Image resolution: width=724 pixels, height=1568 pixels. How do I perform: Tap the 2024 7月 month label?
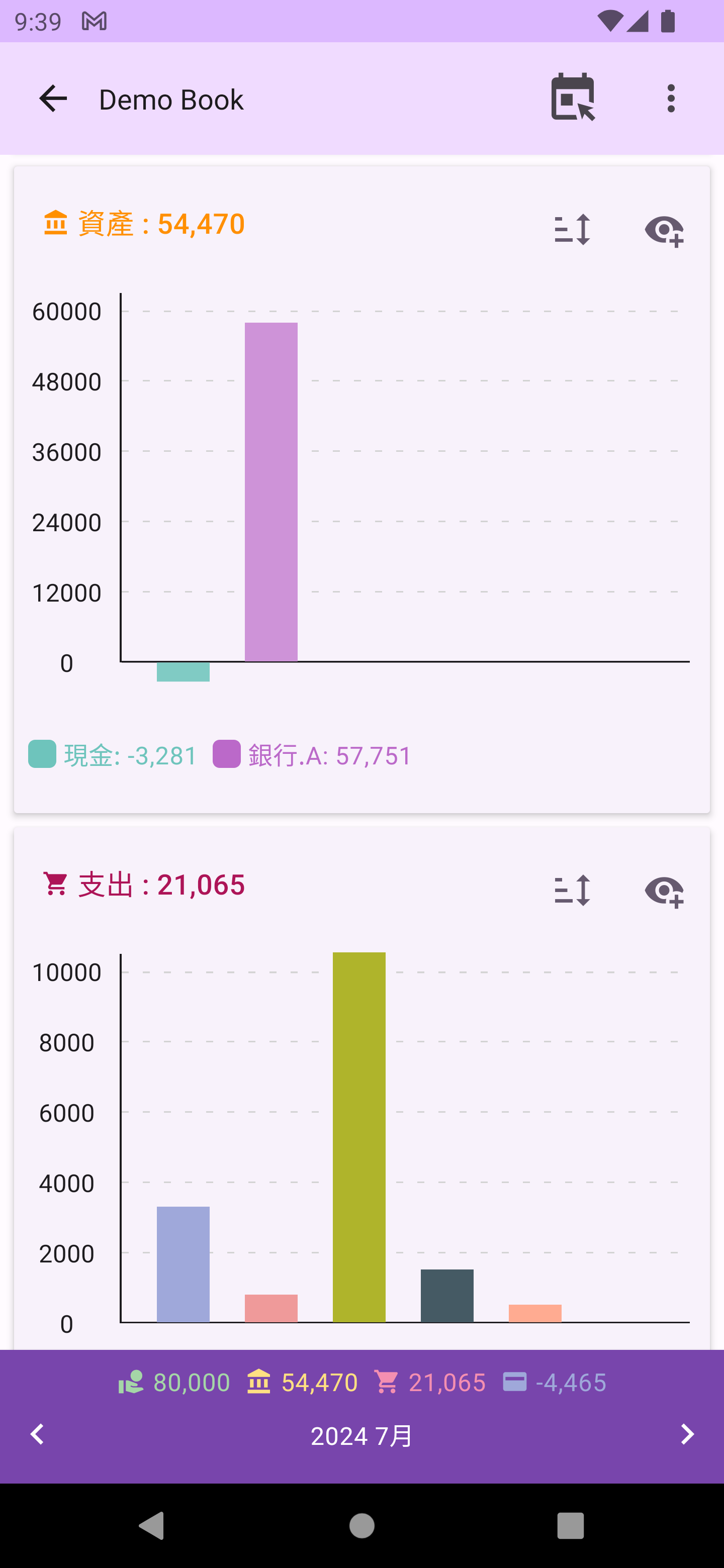(361, 1436)
